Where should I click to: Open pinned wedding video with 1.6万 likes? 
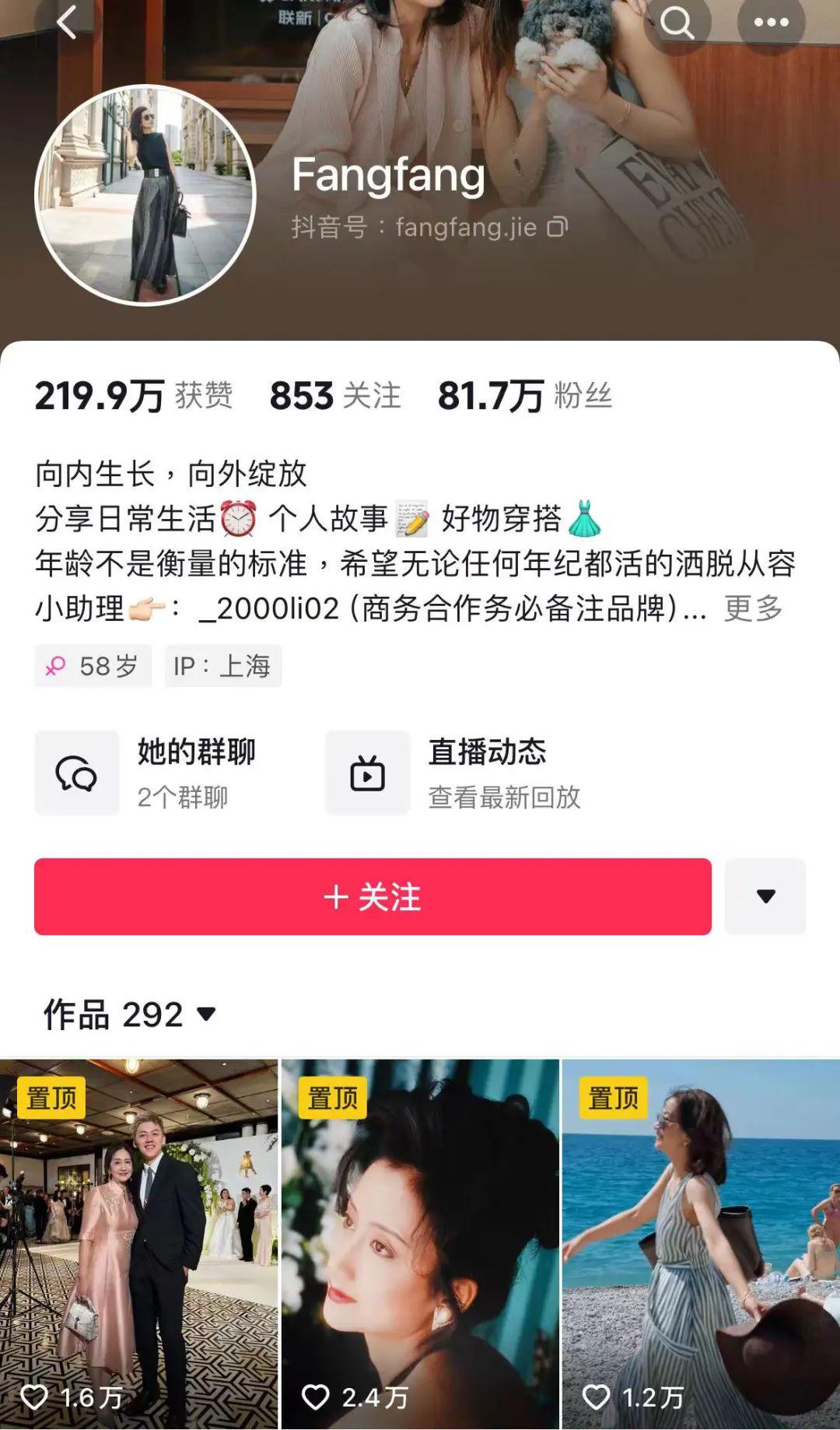pos(138,1243)
